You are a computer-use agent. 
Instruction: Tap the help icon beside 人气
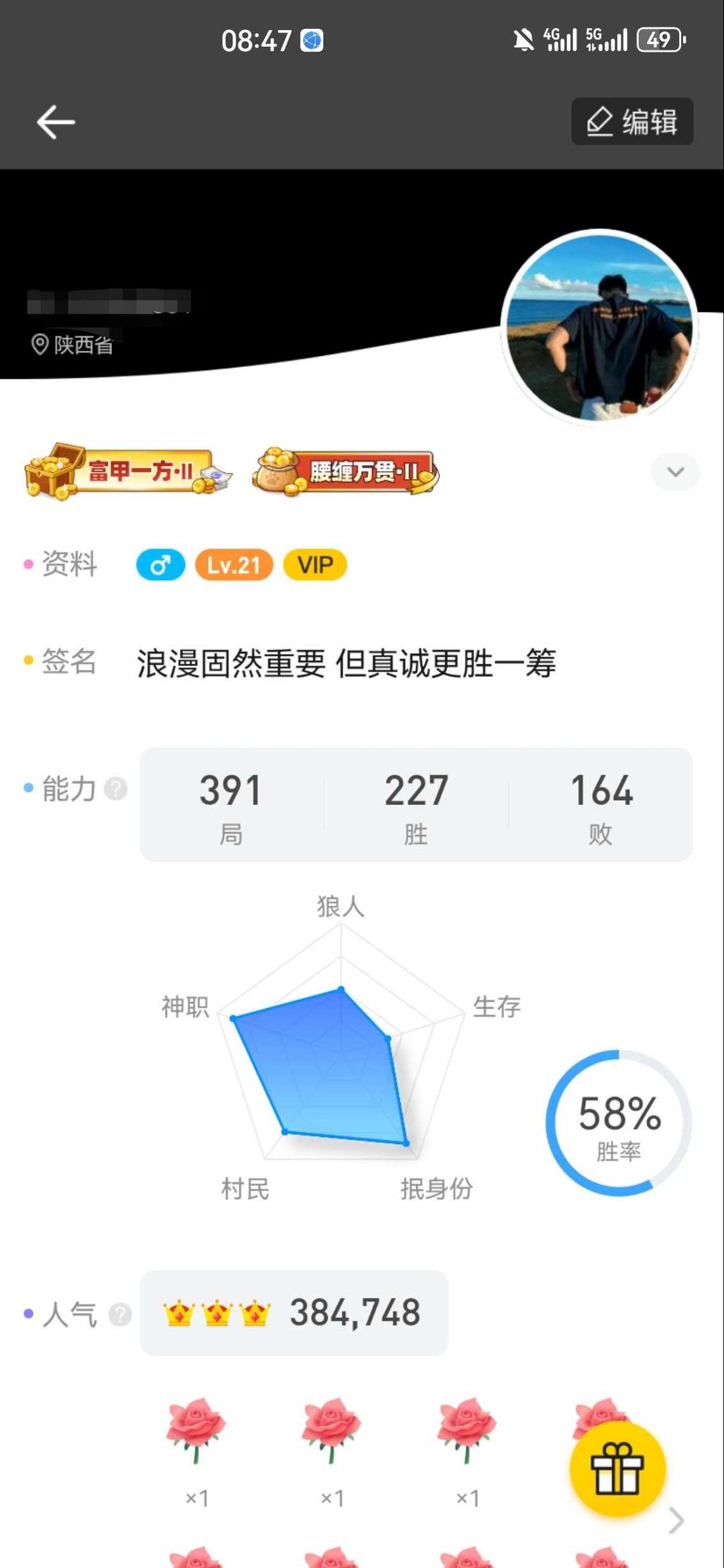120,1314
